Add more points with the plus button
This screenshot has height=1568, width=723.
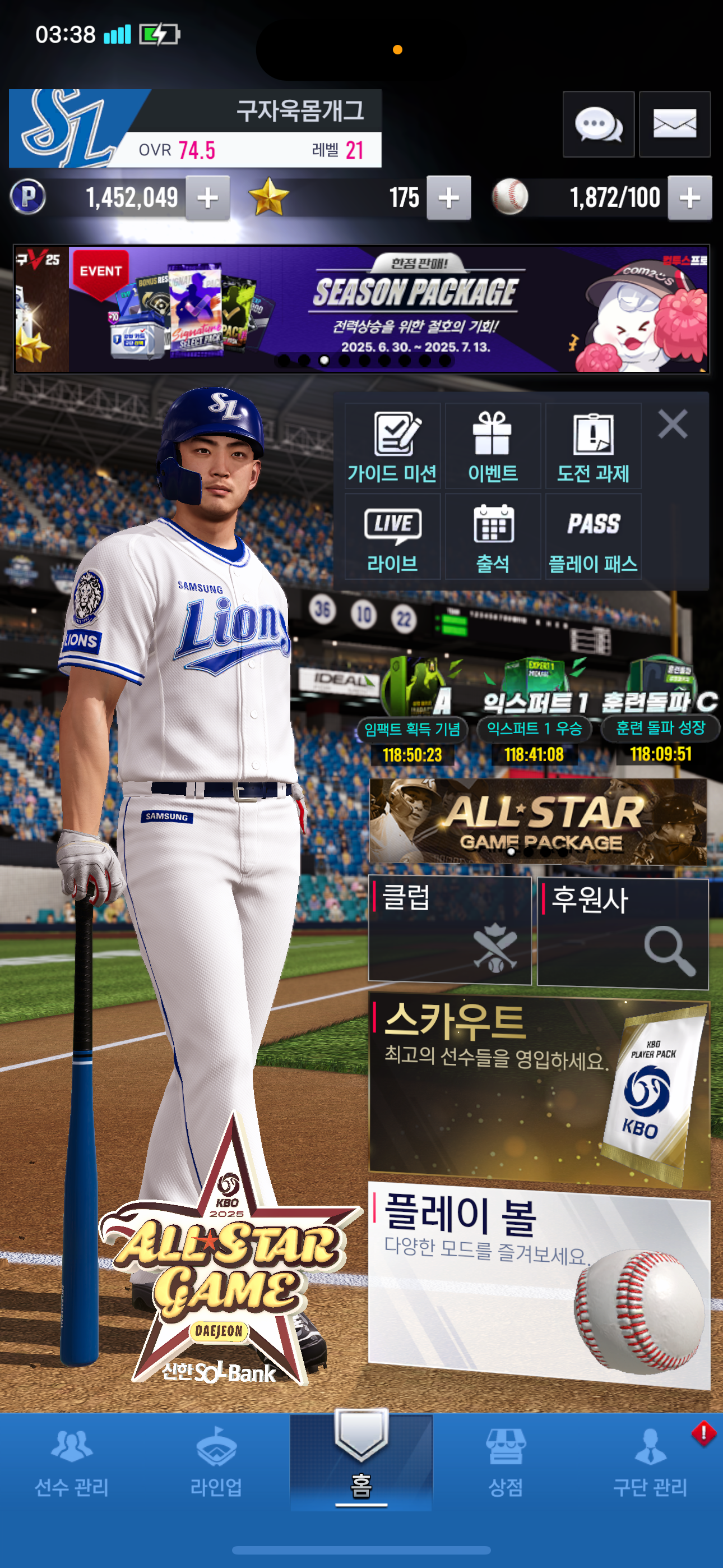[207, 198]
